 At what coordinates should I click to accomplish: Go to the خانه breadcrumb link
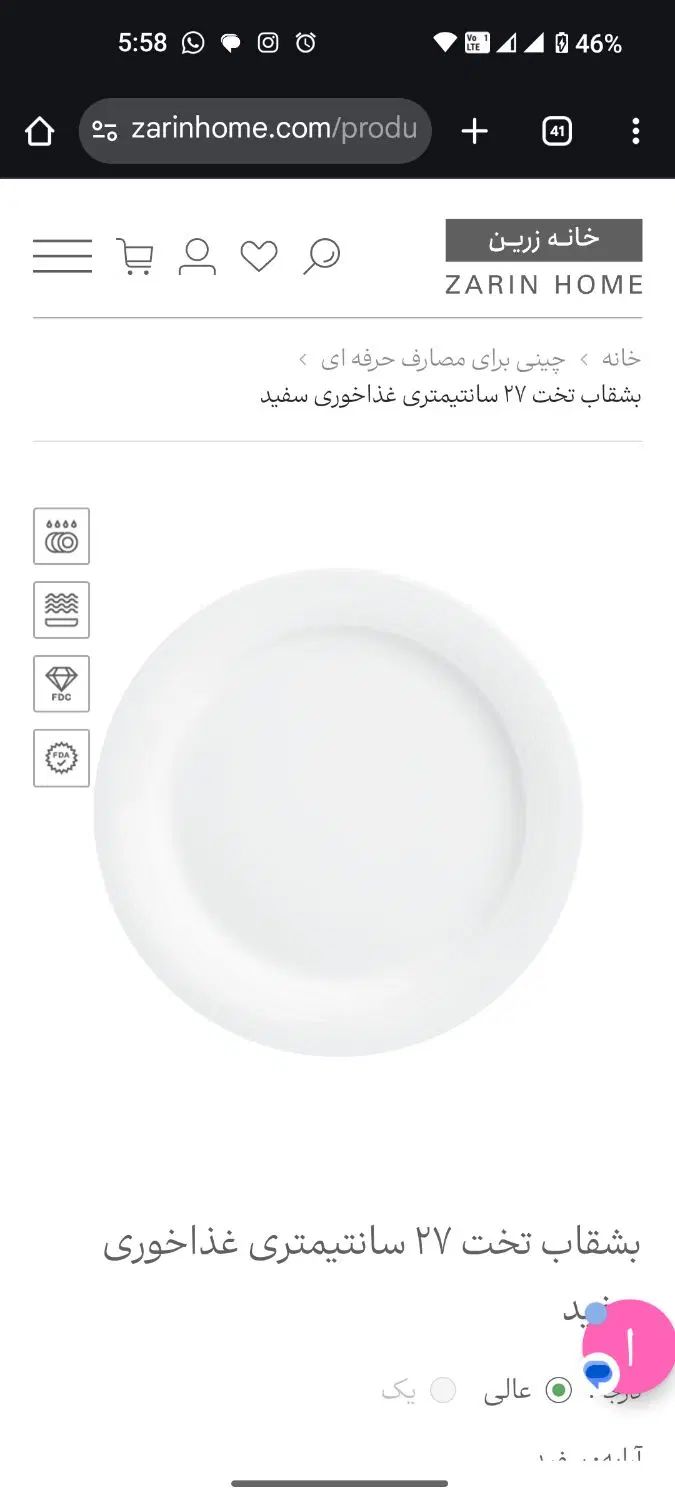click(620, 358)
